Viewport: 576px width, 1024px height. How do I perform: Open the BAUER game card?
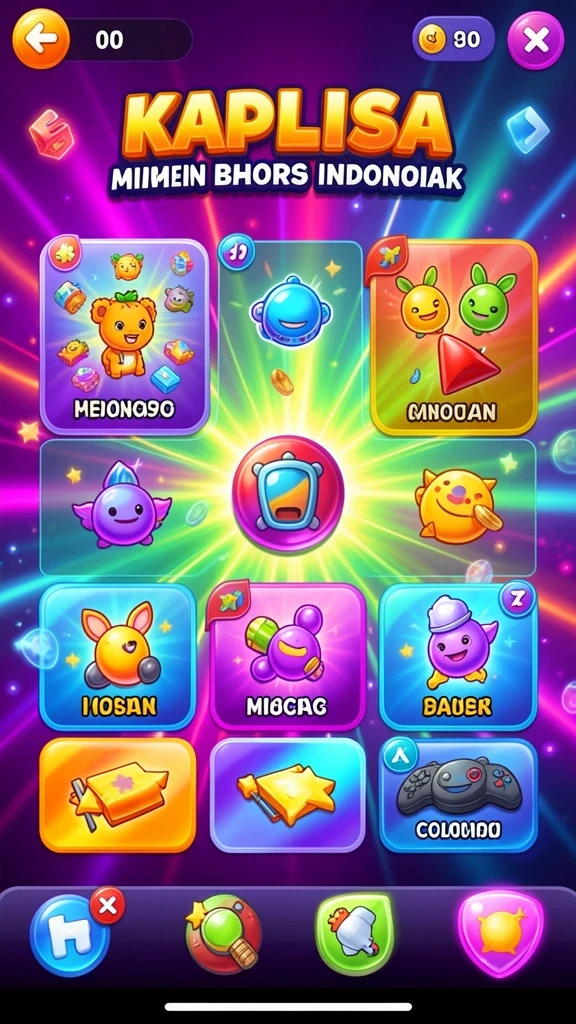(x=458, y=656)
